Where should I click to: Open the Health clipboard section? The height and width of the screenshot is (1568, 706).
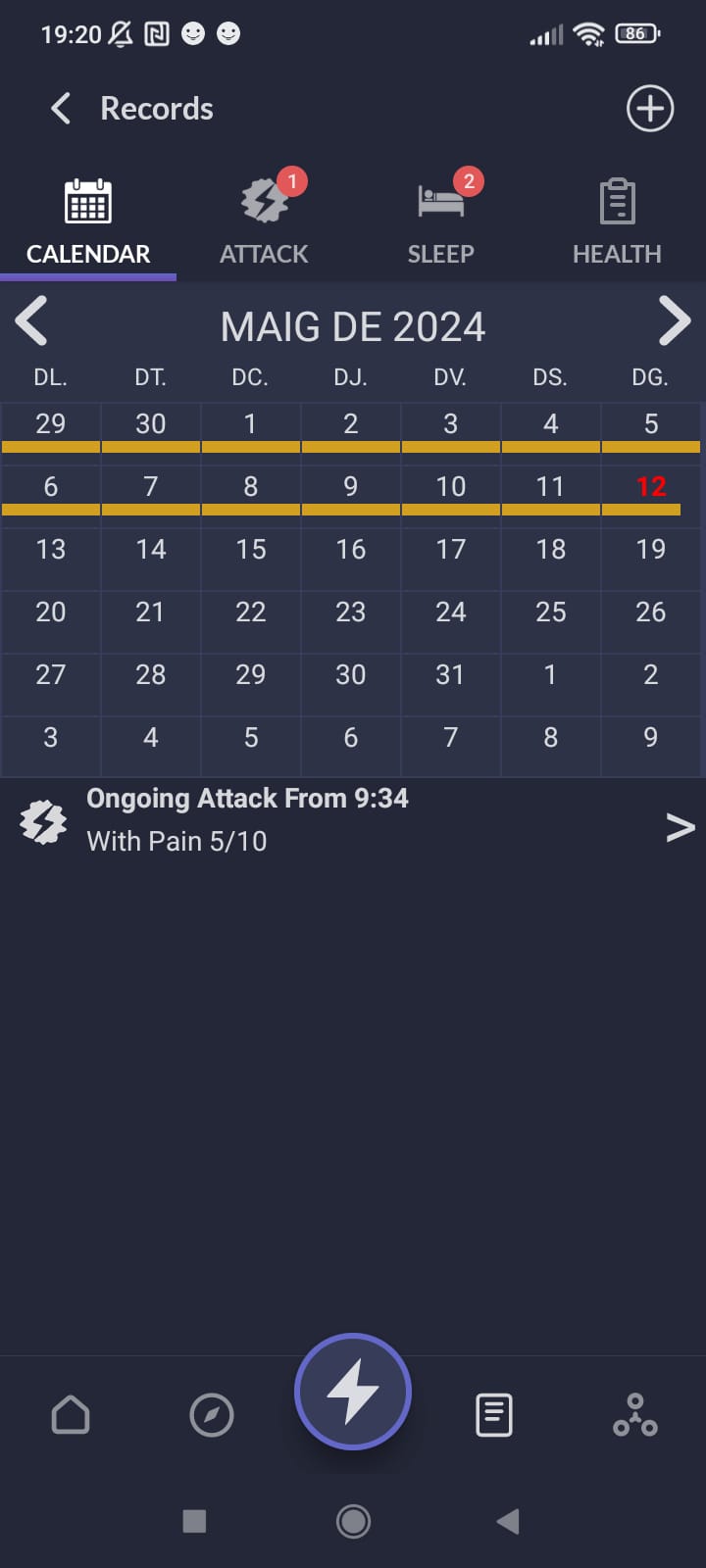[x=617, y=199]
